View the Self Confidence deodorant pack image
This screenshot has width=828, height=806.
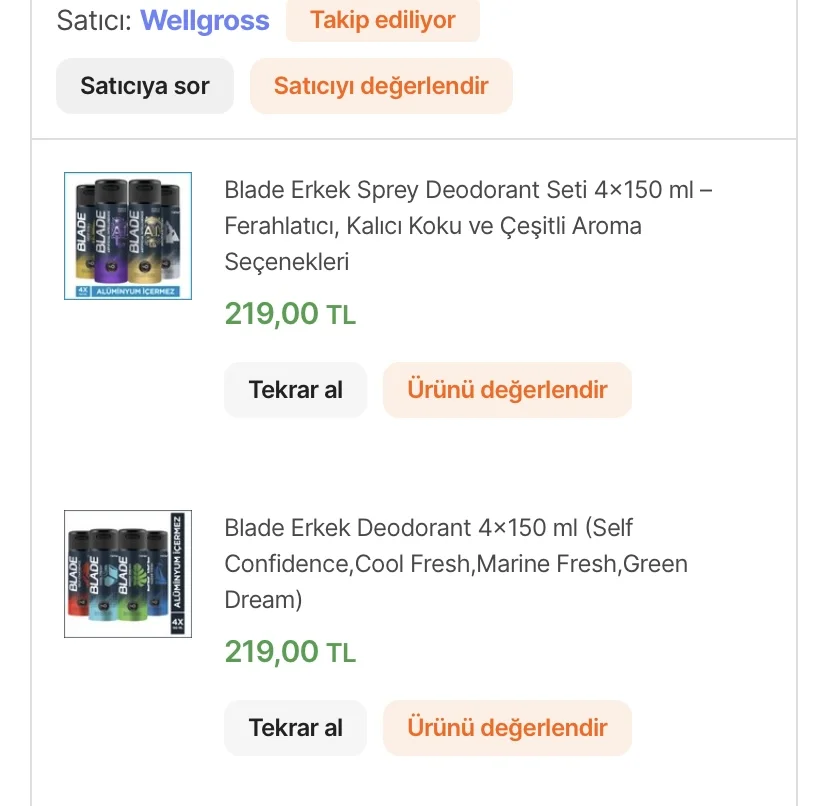[x=128, y=574]
